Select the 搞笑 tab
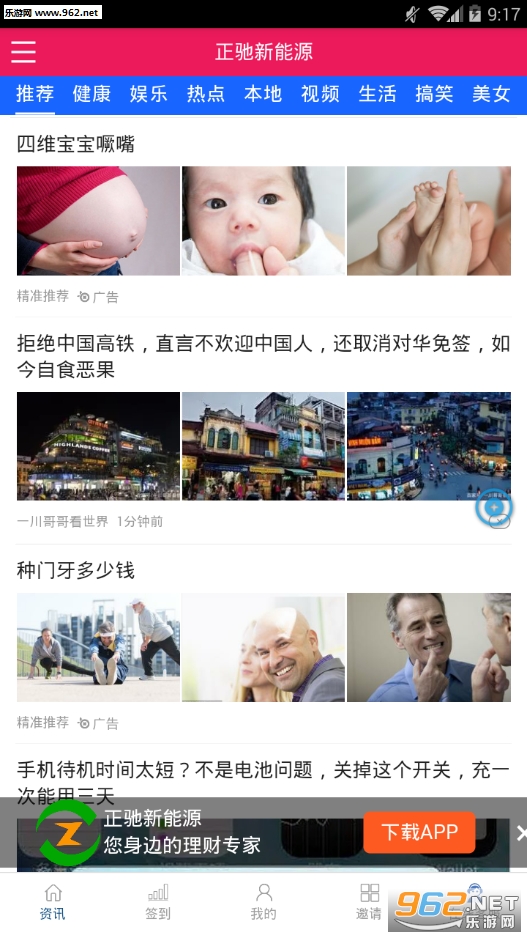Screen dimensions: 527x938 pos(434,94)
